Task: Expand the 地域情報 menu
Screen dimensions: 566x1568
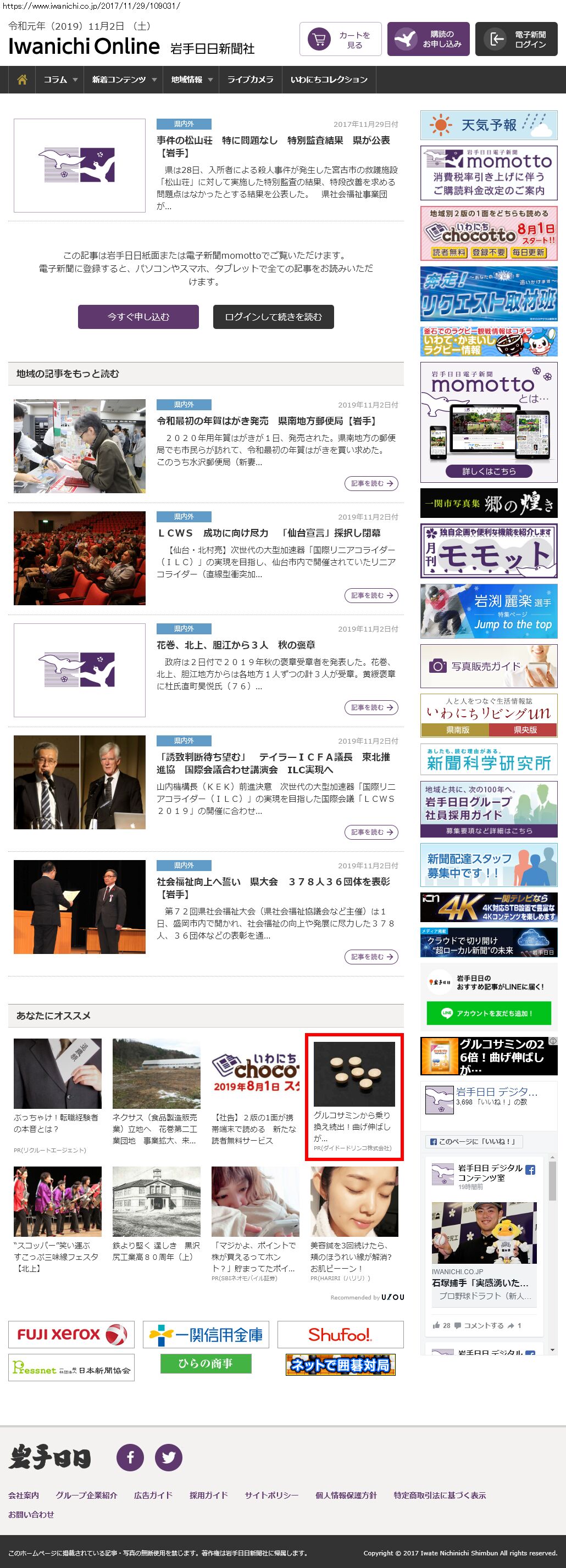Action: coord(191,80)
